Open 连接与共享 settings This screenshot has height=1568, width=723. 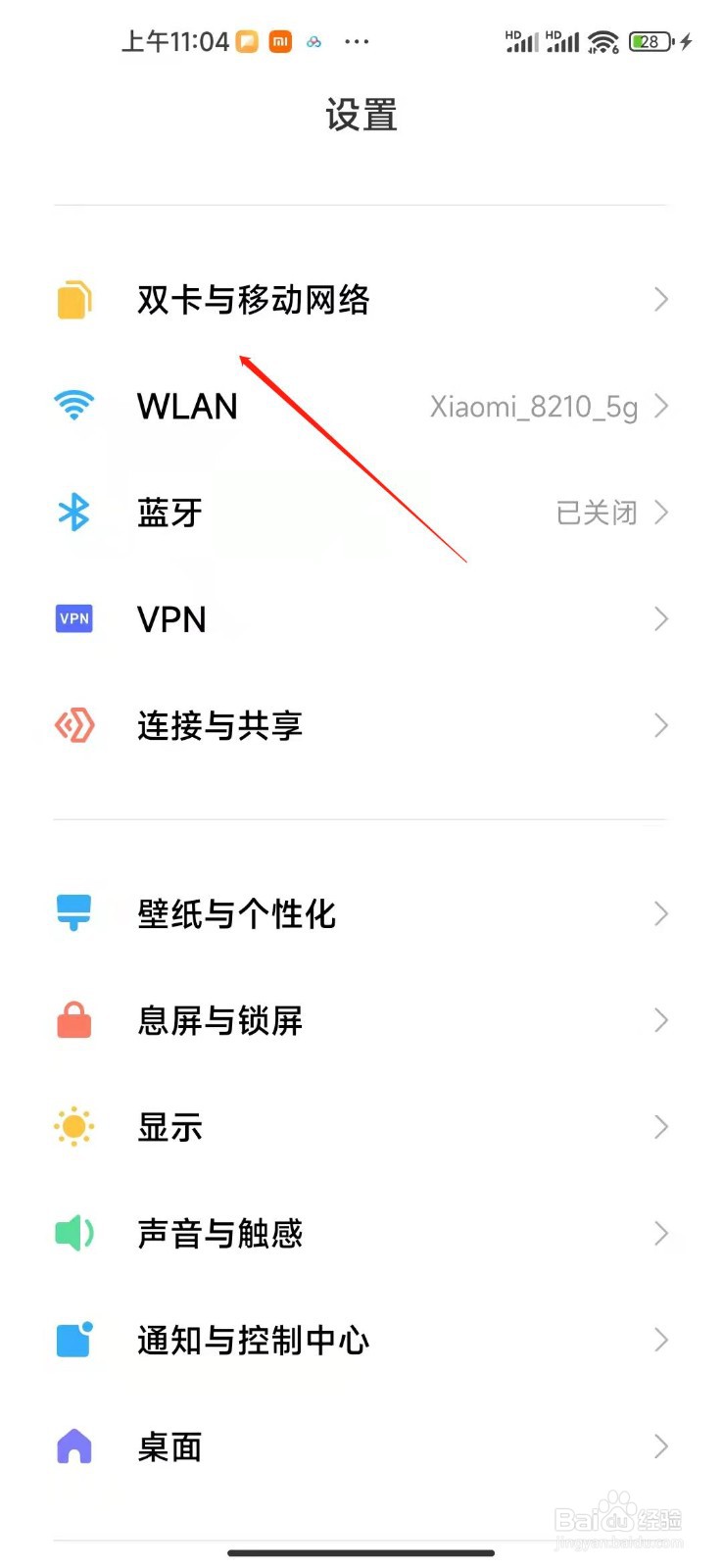coord(361,725)
